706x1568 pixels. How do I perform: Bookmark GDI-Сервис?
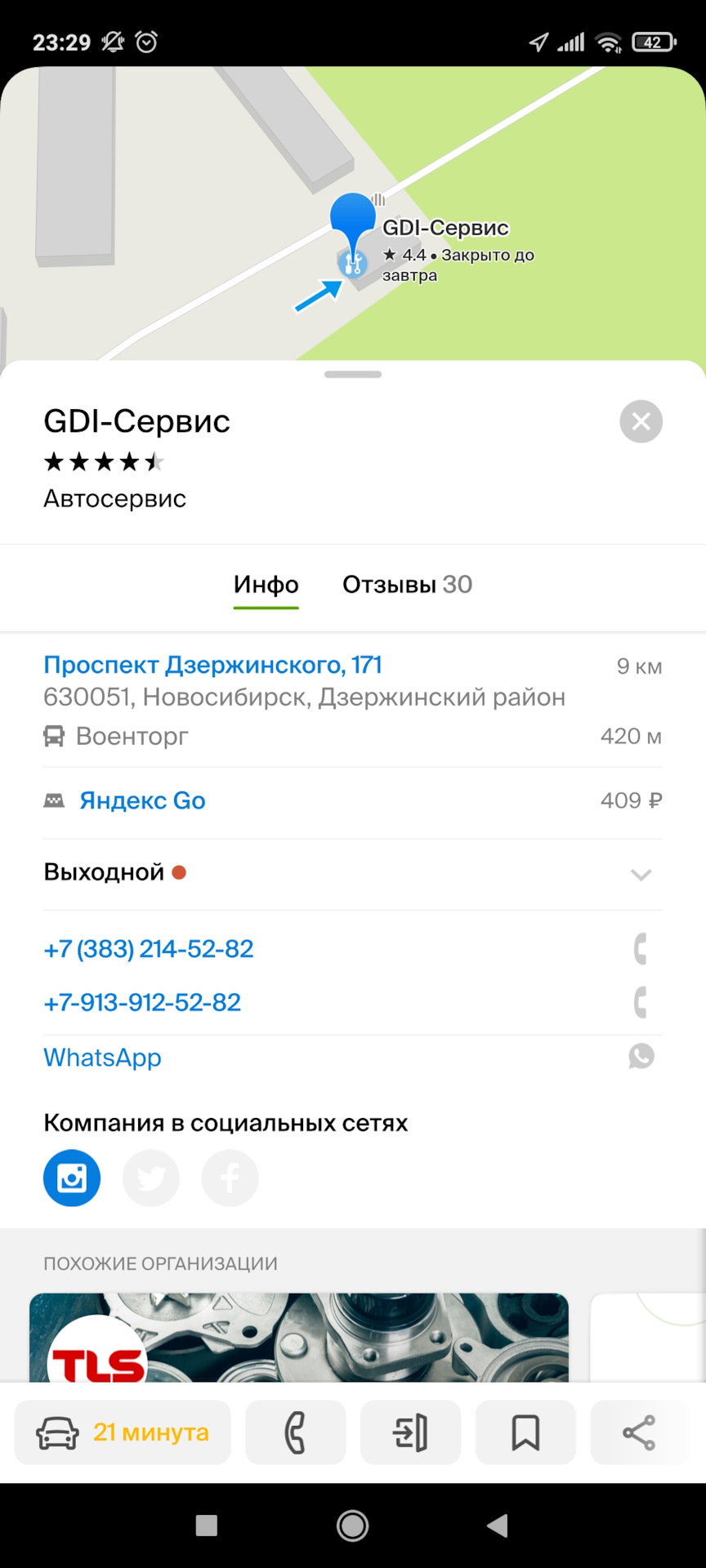coord(525,1432)
